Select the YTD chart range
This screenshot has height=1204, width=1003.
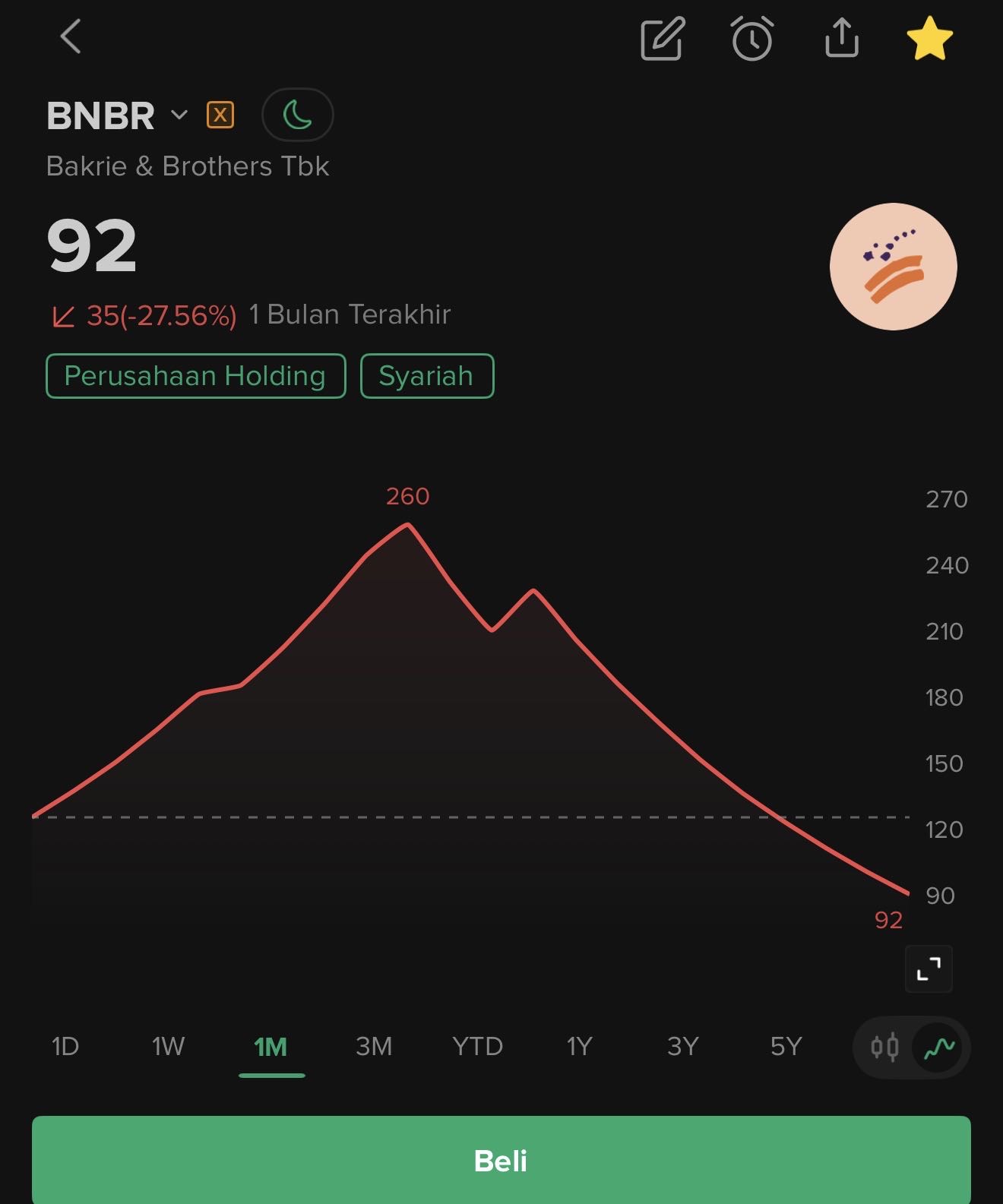(x=477, y=1047)
